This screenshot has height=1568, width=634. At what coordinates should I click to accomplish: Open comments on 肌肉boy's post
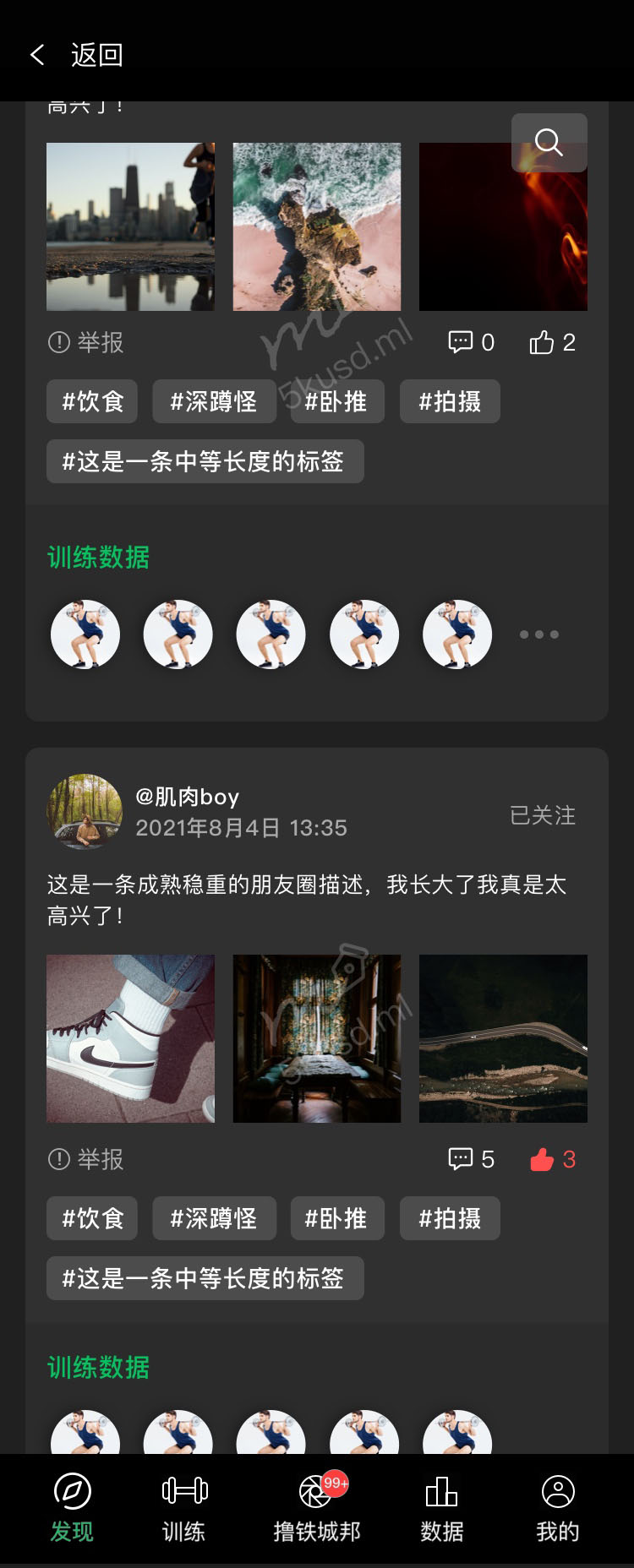(x=470, y=1159)
